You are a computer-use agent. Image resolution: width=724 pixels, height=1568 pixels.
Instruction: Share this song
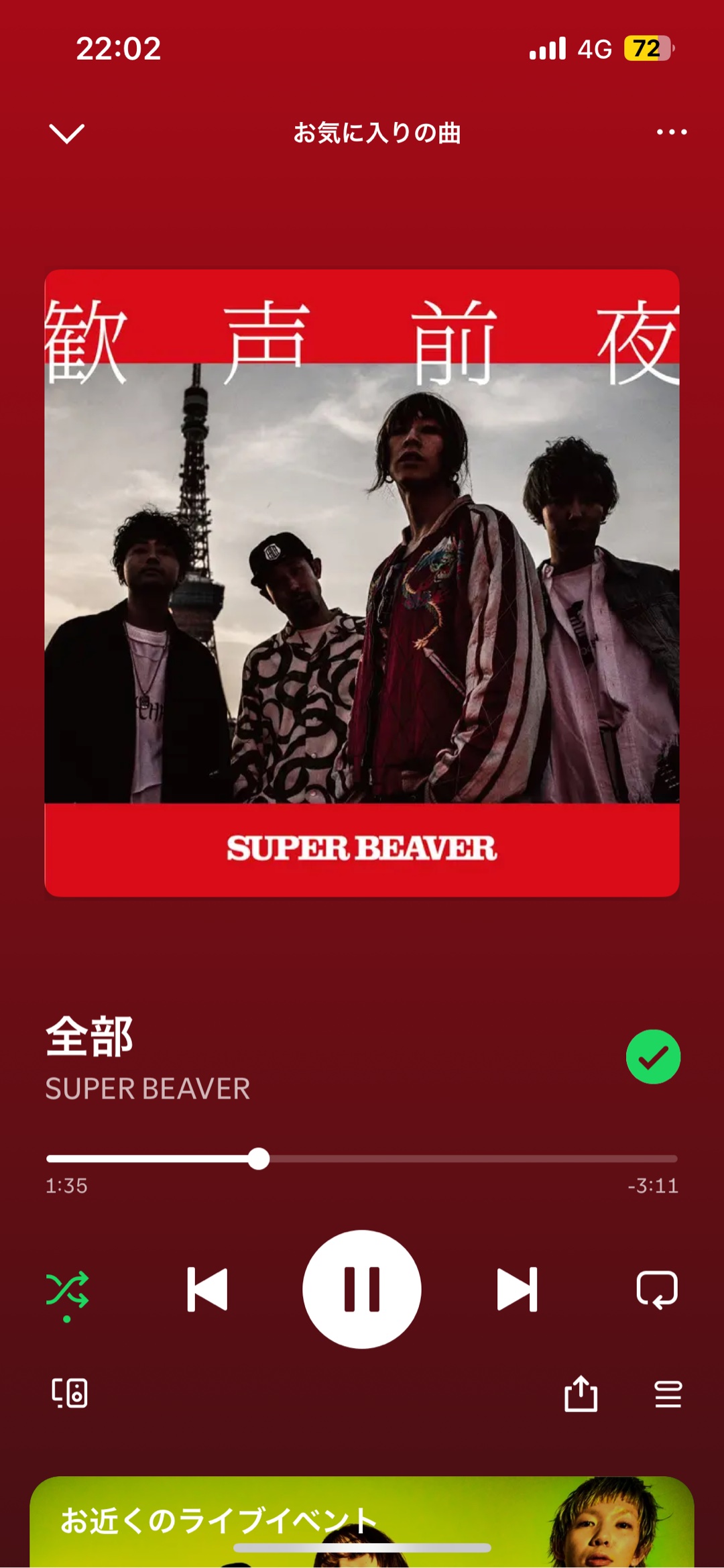pos(581,1394)
